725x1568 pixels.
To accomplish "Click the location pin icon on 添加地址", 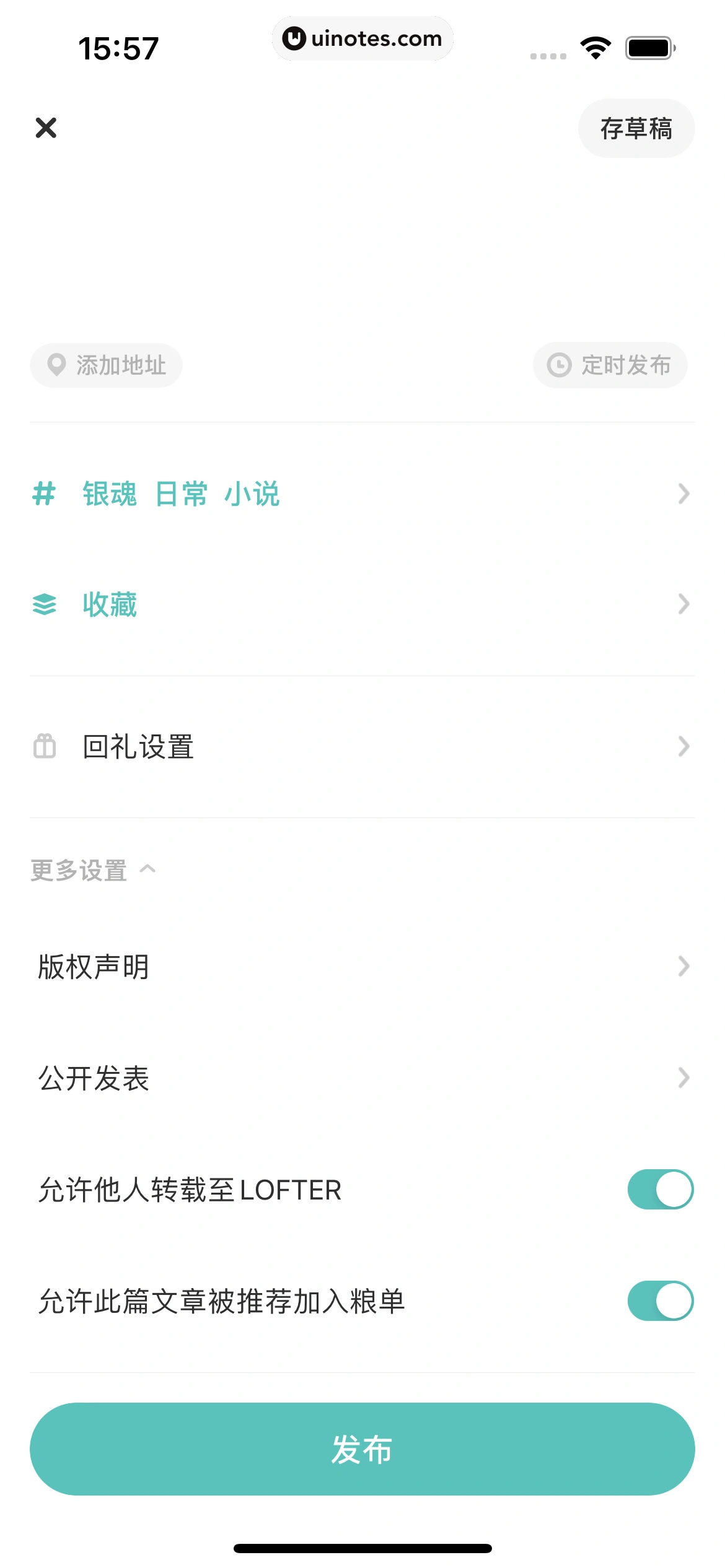I will coord(56,365).
